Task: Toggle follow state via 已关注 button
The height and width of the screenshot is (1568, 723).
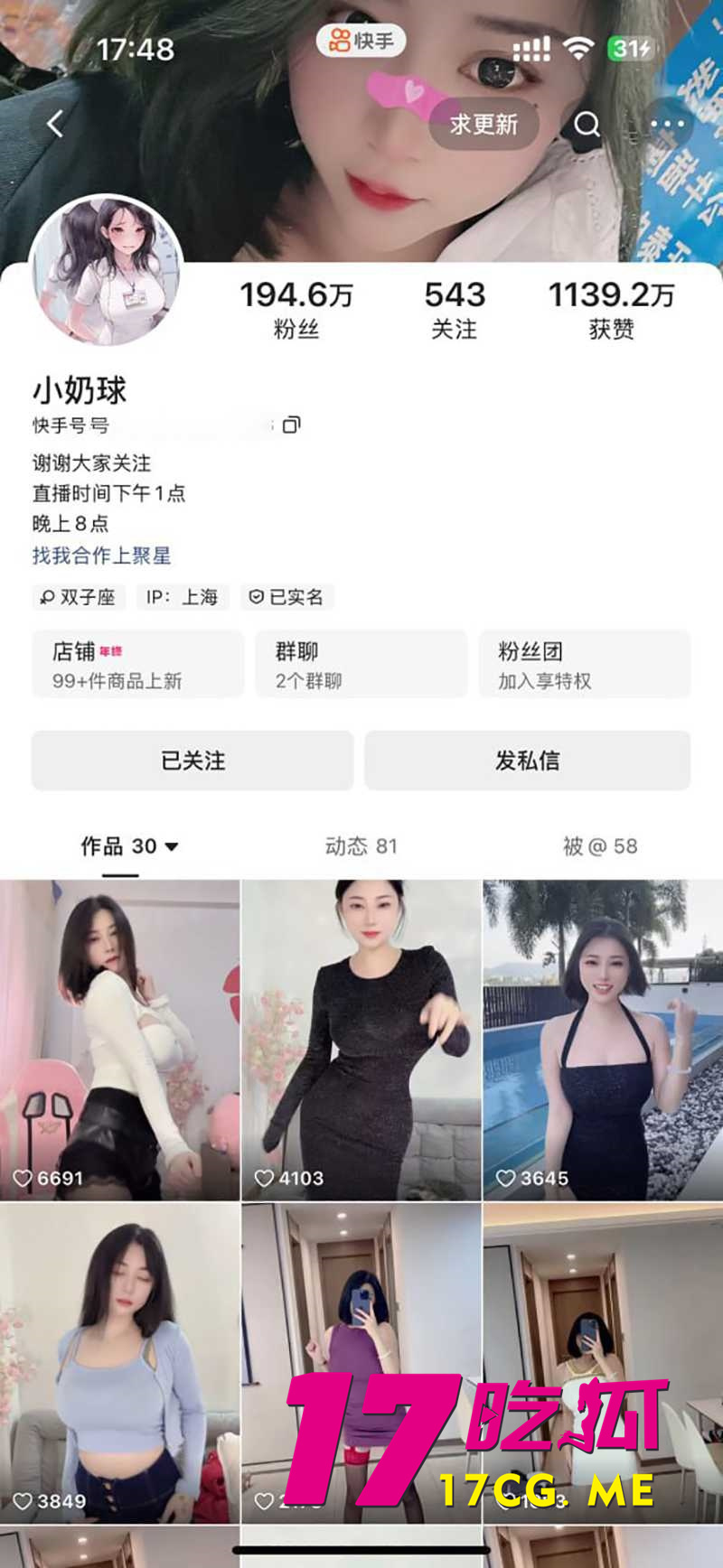Action: [x=192, y=761]
